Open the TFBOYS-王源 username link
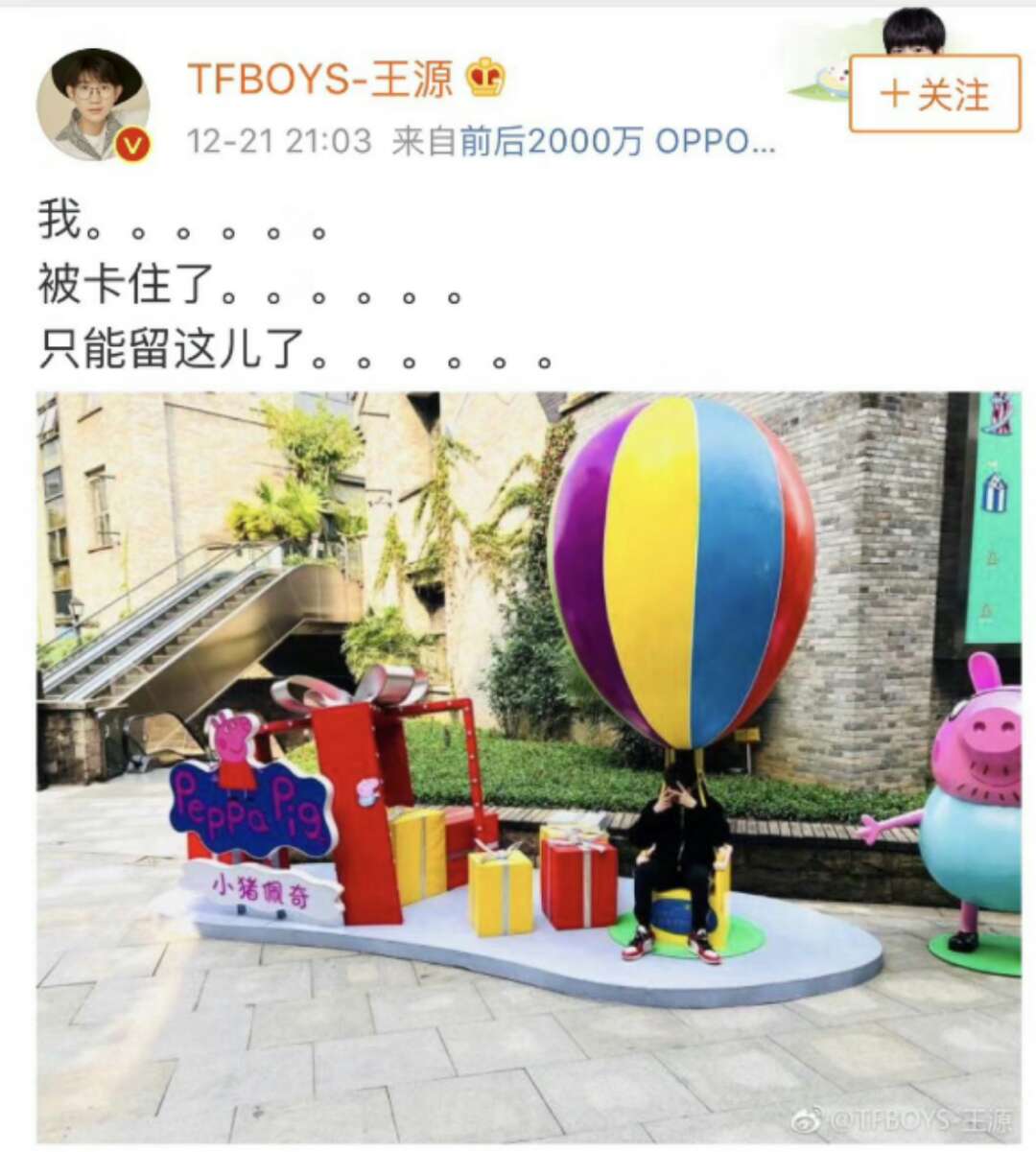 coord(319,79)
